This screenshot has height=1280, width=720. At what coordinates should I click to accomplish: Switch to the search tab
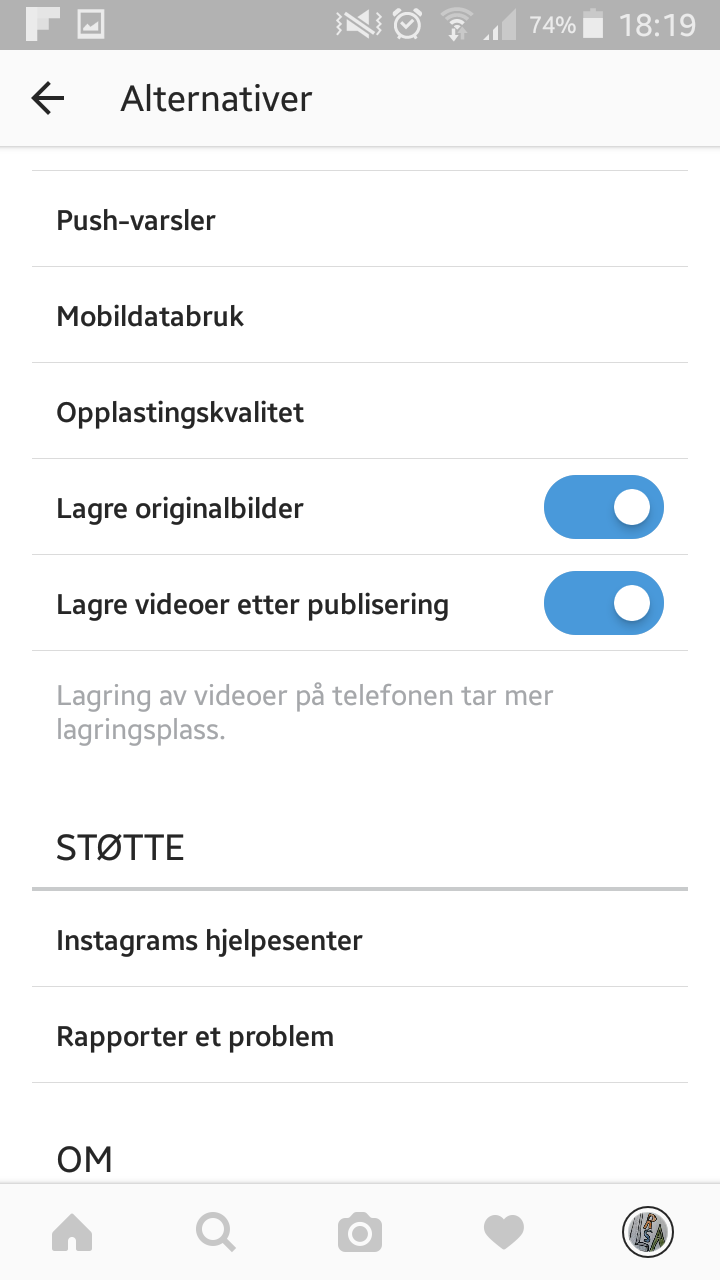point(216,1232)
